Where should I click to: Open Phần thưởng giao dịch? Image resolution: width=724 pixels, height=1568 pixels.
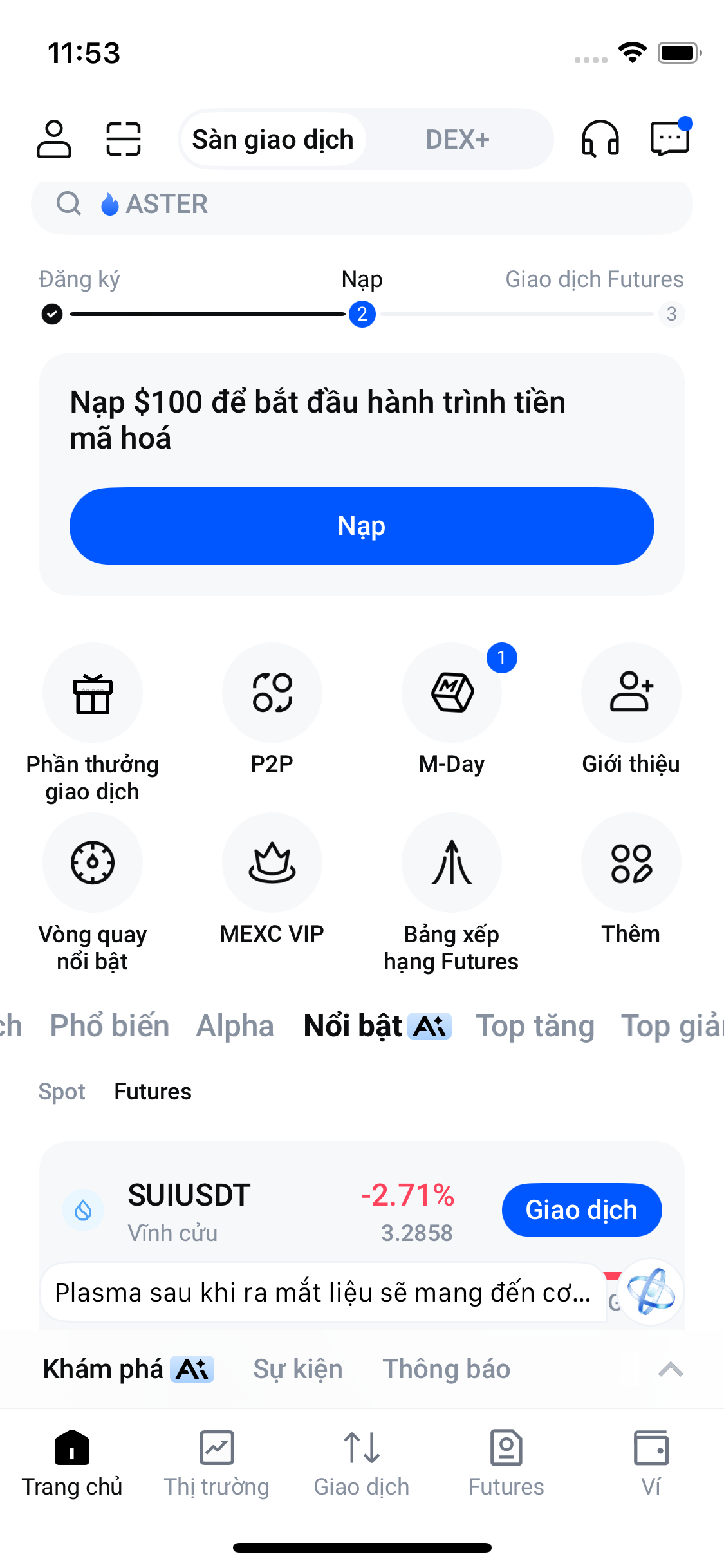tap(93, 693)
